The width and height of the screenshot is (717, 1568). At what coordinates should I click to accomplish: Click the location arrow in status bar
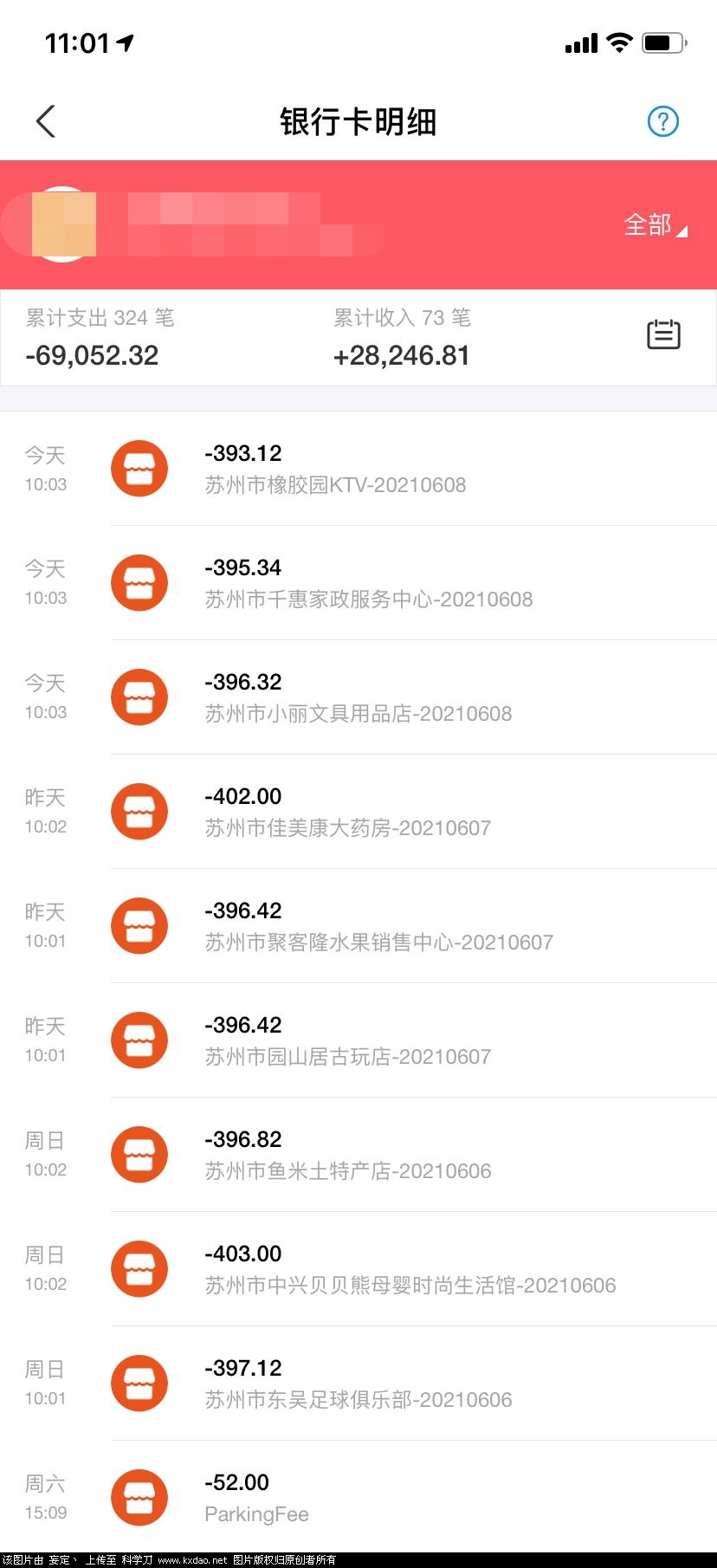click(126, 41)
